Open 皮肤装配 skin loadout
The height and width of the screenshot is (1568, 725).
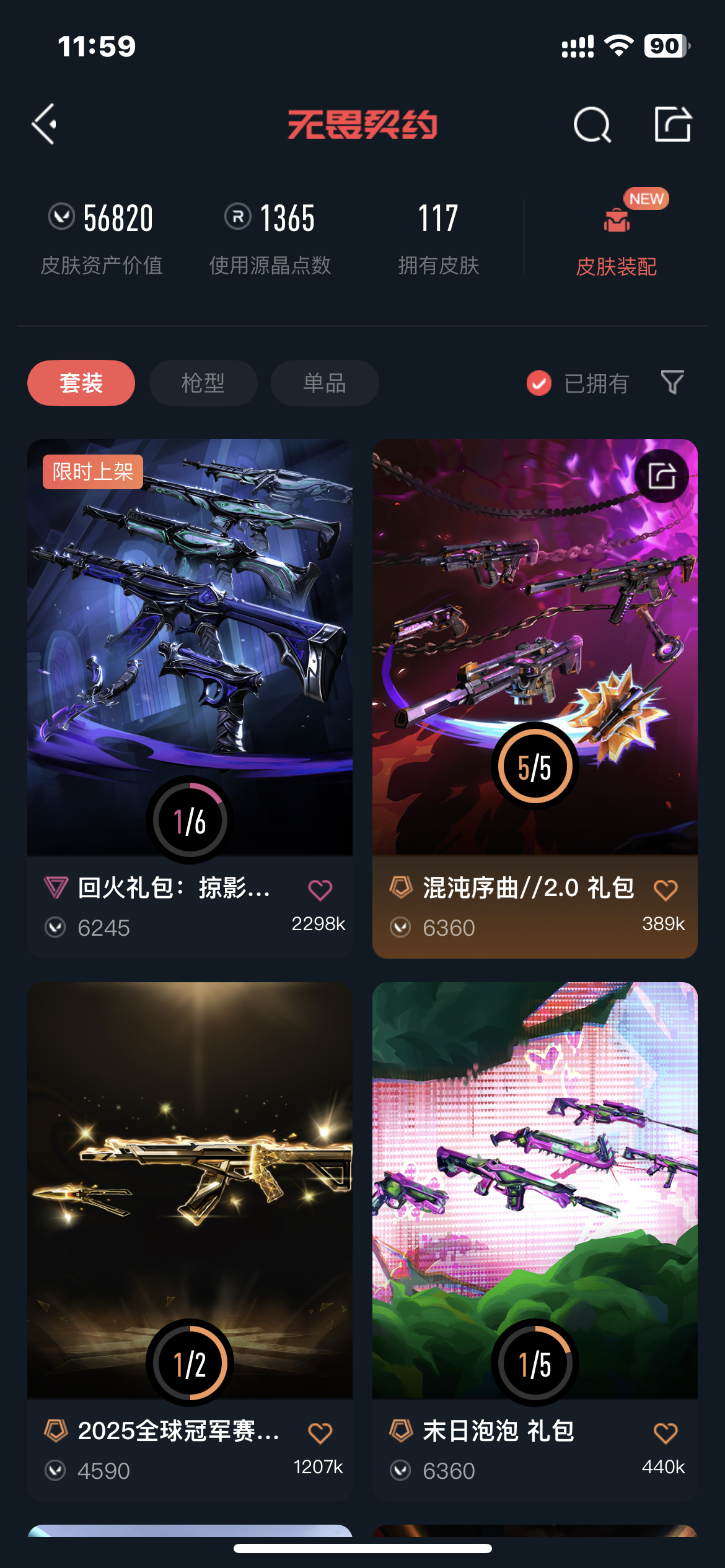[616, 242]
